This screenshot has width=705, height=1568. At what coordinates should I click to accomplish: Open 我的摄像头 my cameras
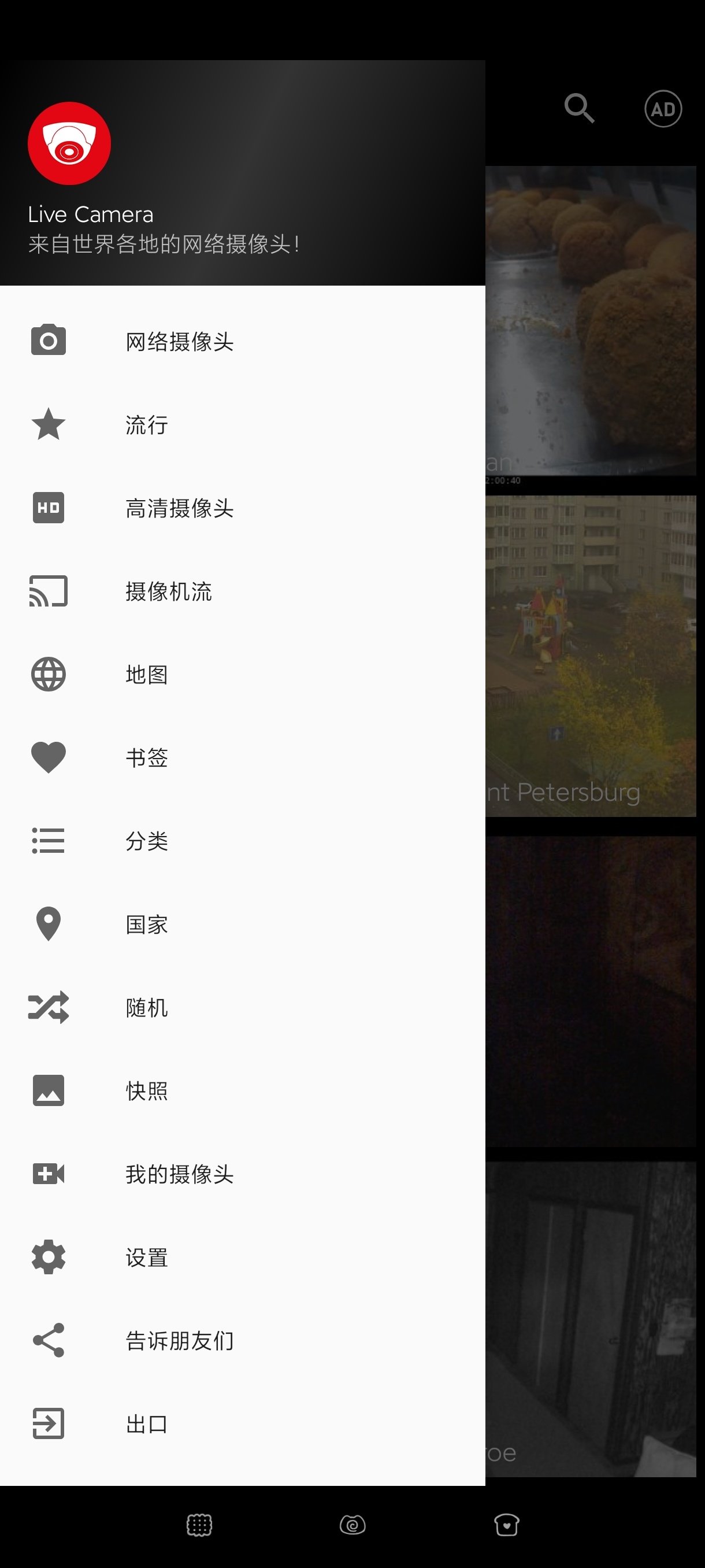pos(180,1174)
